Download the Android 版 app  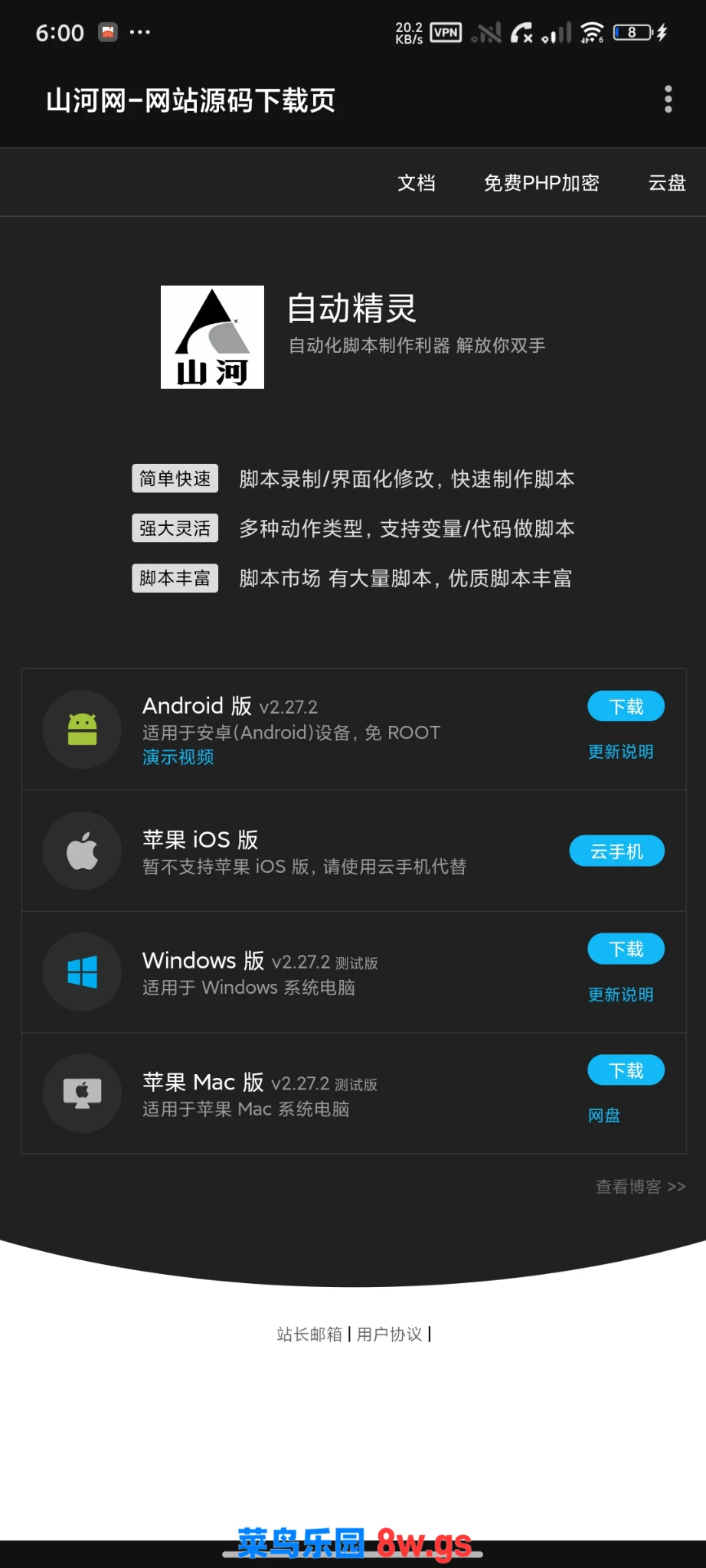[x=626, y=707]
